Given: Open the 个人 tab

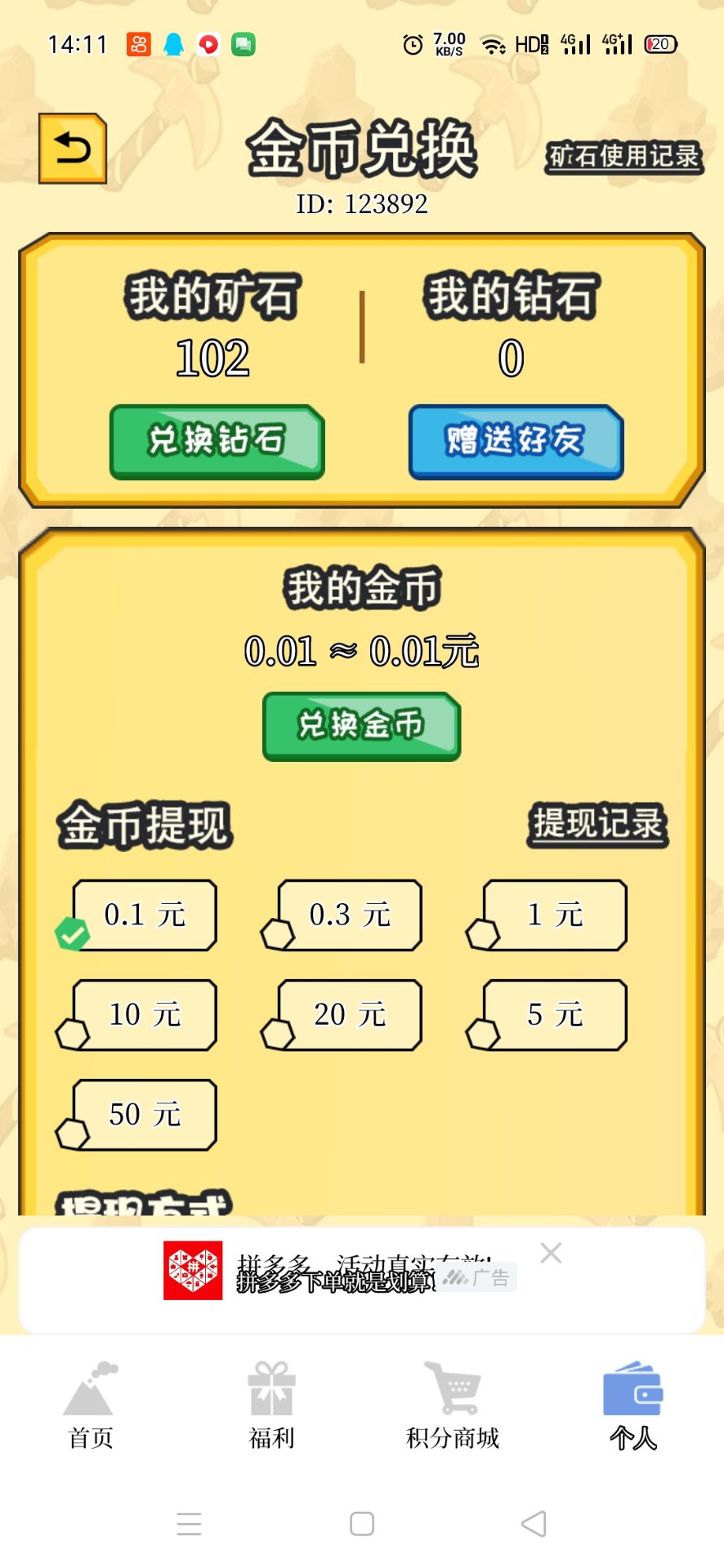Looking at the screenshot, I should coord(633,1405).
